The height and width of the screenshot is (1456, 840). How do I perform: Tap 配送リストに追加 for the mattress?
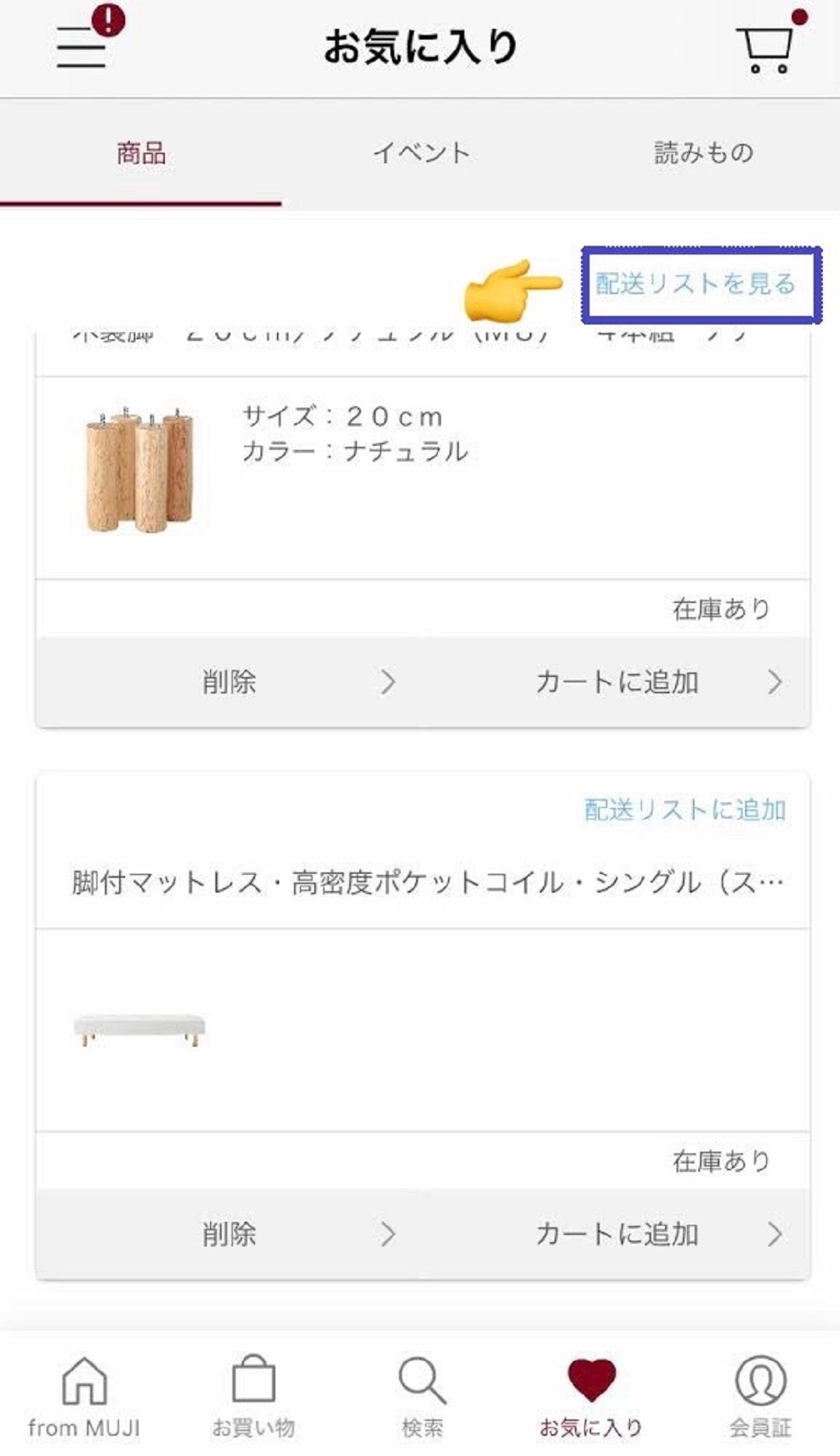click(x=684, y=810)
